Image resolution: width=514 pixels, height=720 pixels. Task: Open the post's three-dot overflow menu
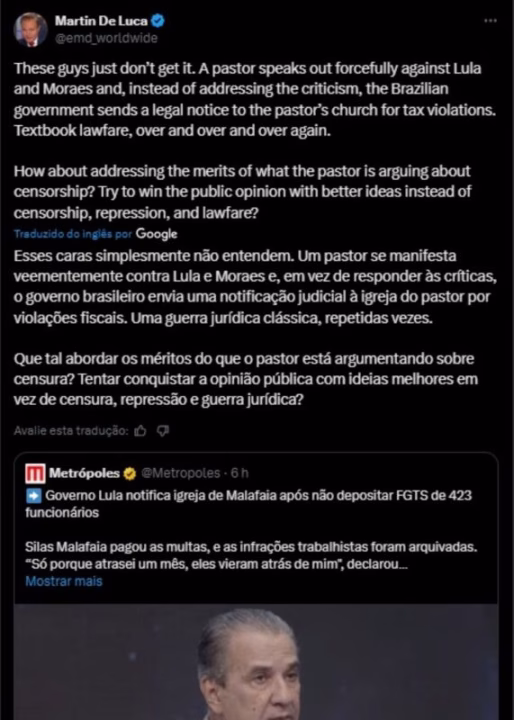(x=490, y=21)
